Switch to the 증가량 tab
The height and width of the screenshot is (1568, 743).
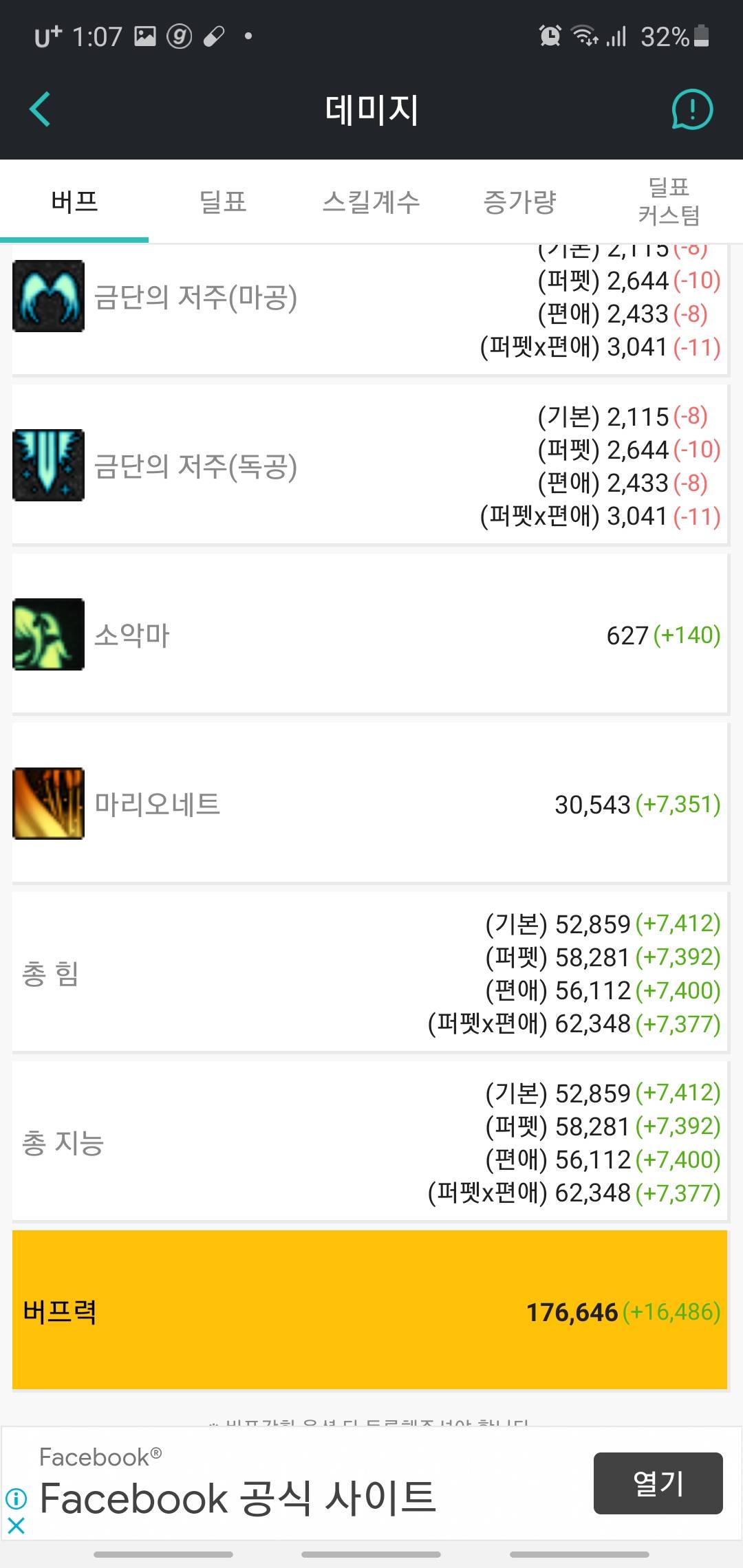coord(520,202)
